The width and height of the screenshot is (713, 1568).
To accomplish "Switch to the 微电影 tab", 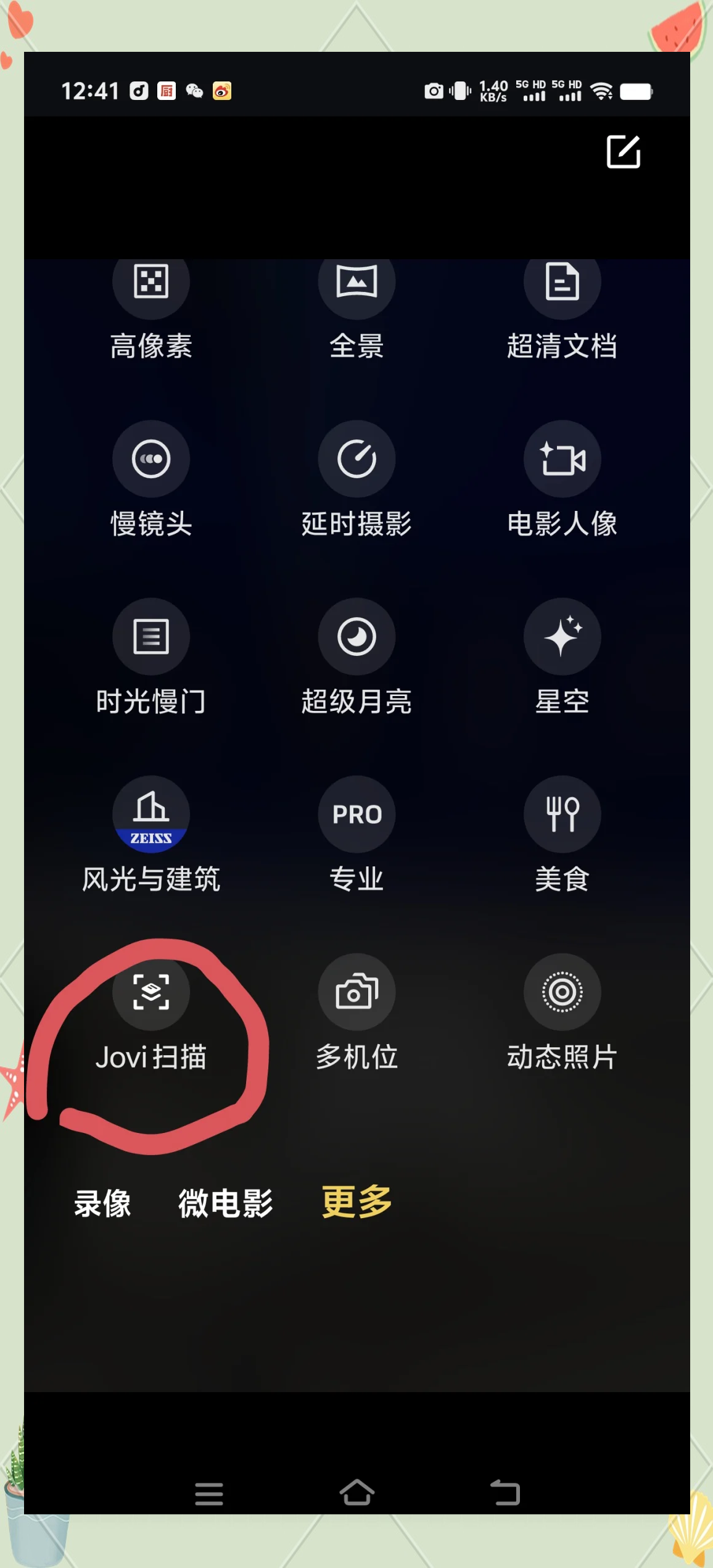I will 226,1203.
